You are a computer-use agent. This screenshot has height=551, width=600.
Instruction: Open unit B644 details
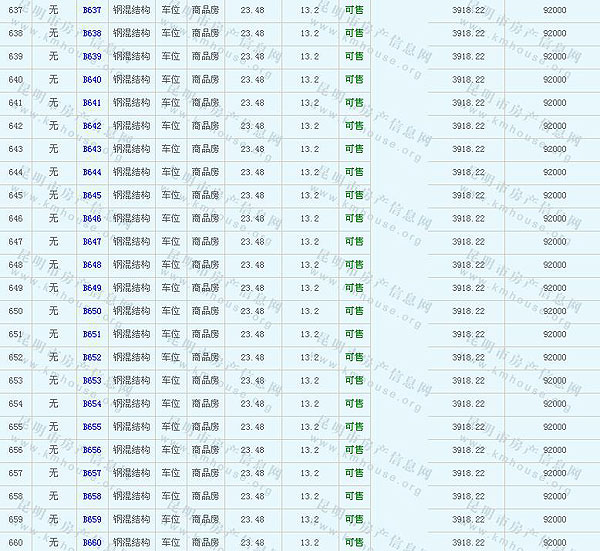(x=92, y=172)
